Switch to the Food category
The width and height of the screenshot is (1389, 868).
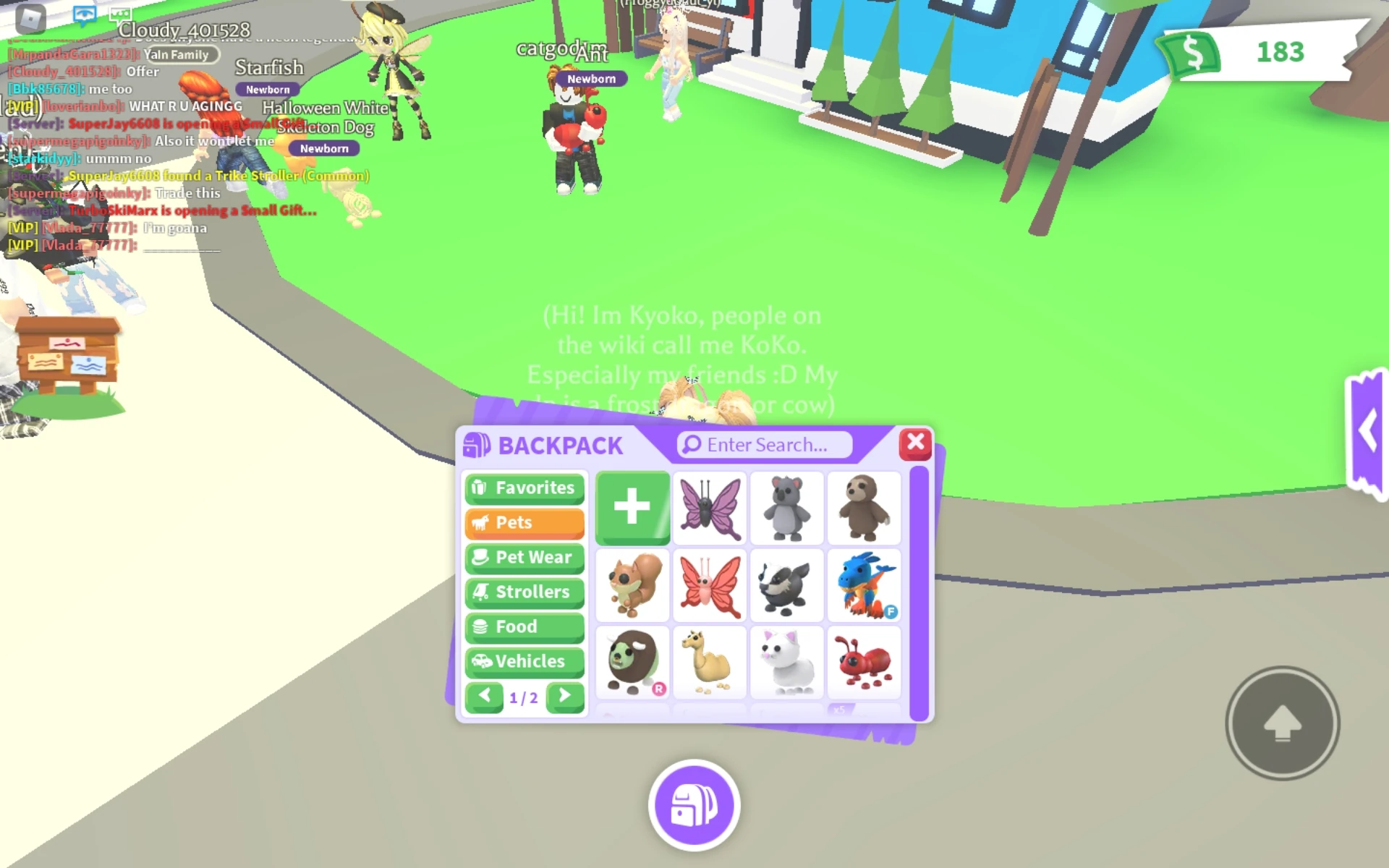click(524, 627)
